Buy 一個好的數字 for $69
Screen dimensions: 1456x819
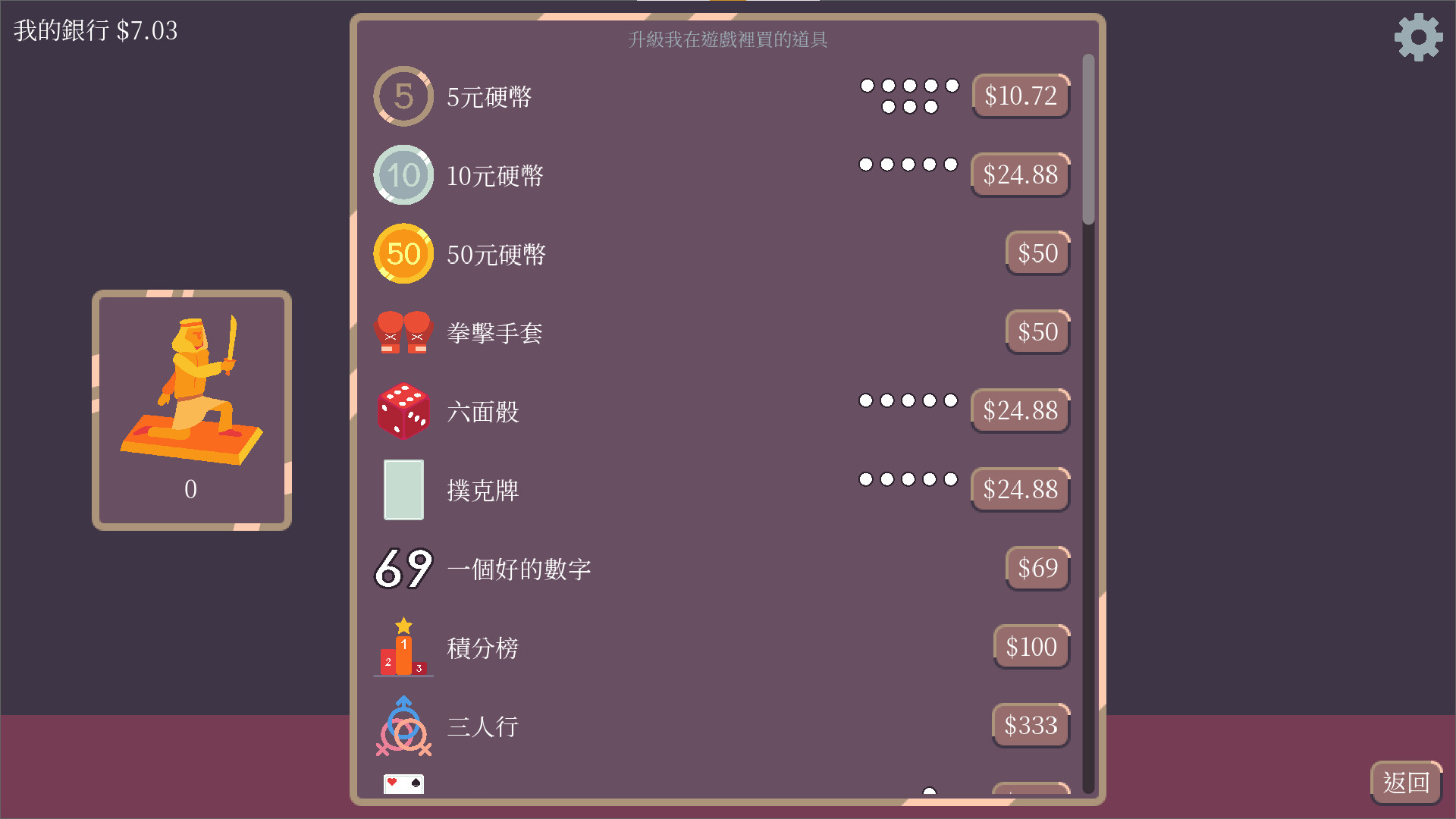click(x=1037, y=568)
